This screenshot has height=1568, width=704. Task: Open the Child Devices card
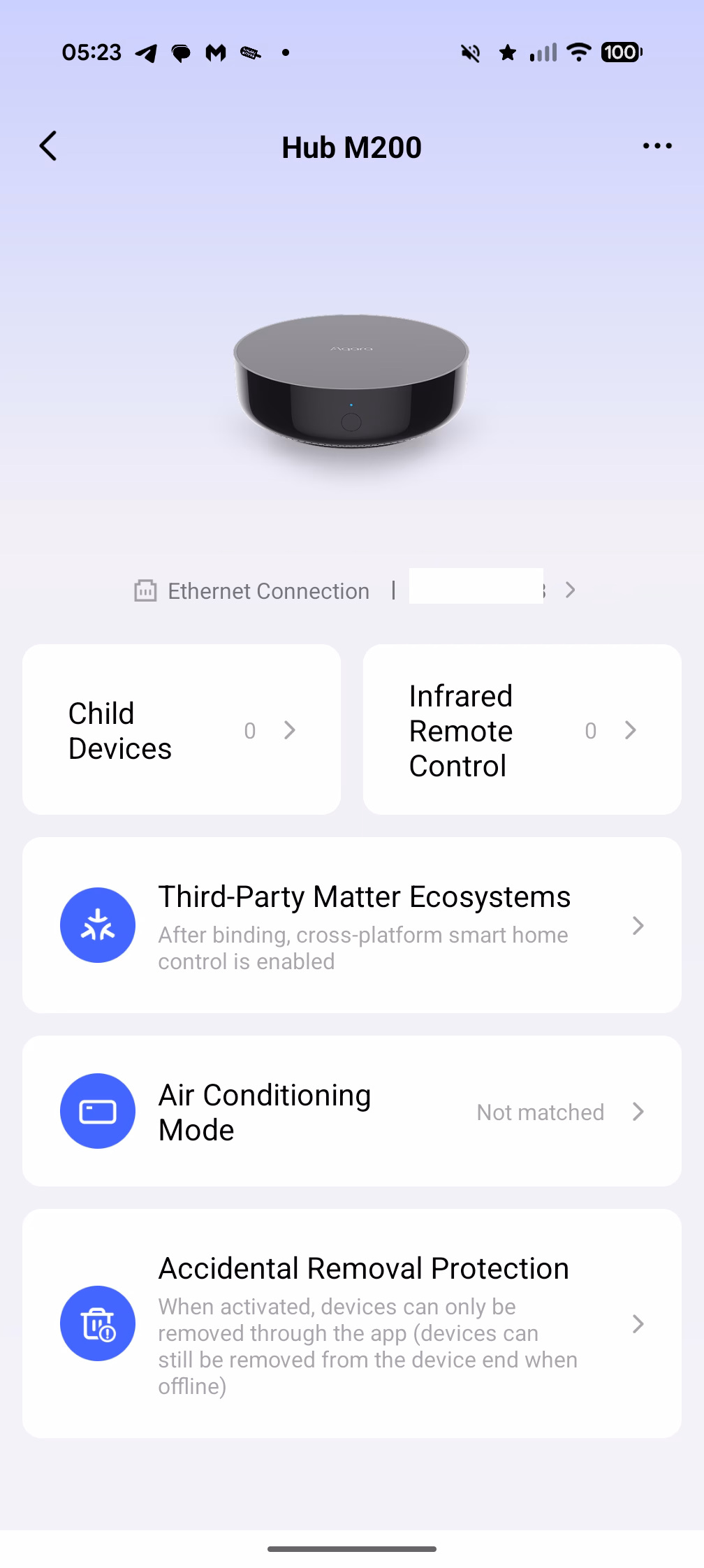(182, 729)
